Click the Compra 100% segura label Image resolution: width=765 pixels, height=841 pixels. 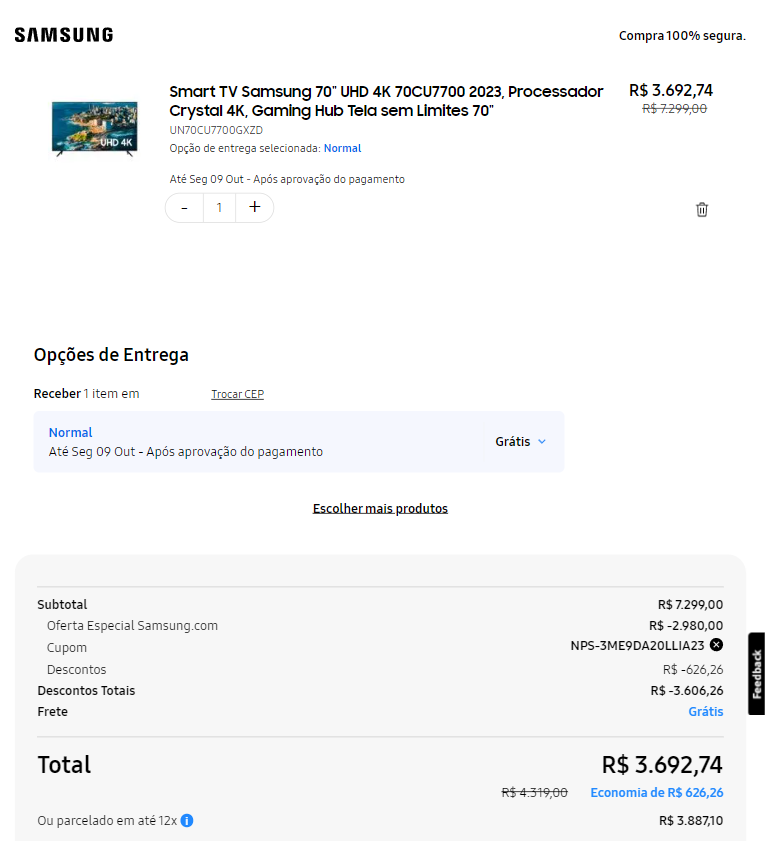(x=681, y=35)
